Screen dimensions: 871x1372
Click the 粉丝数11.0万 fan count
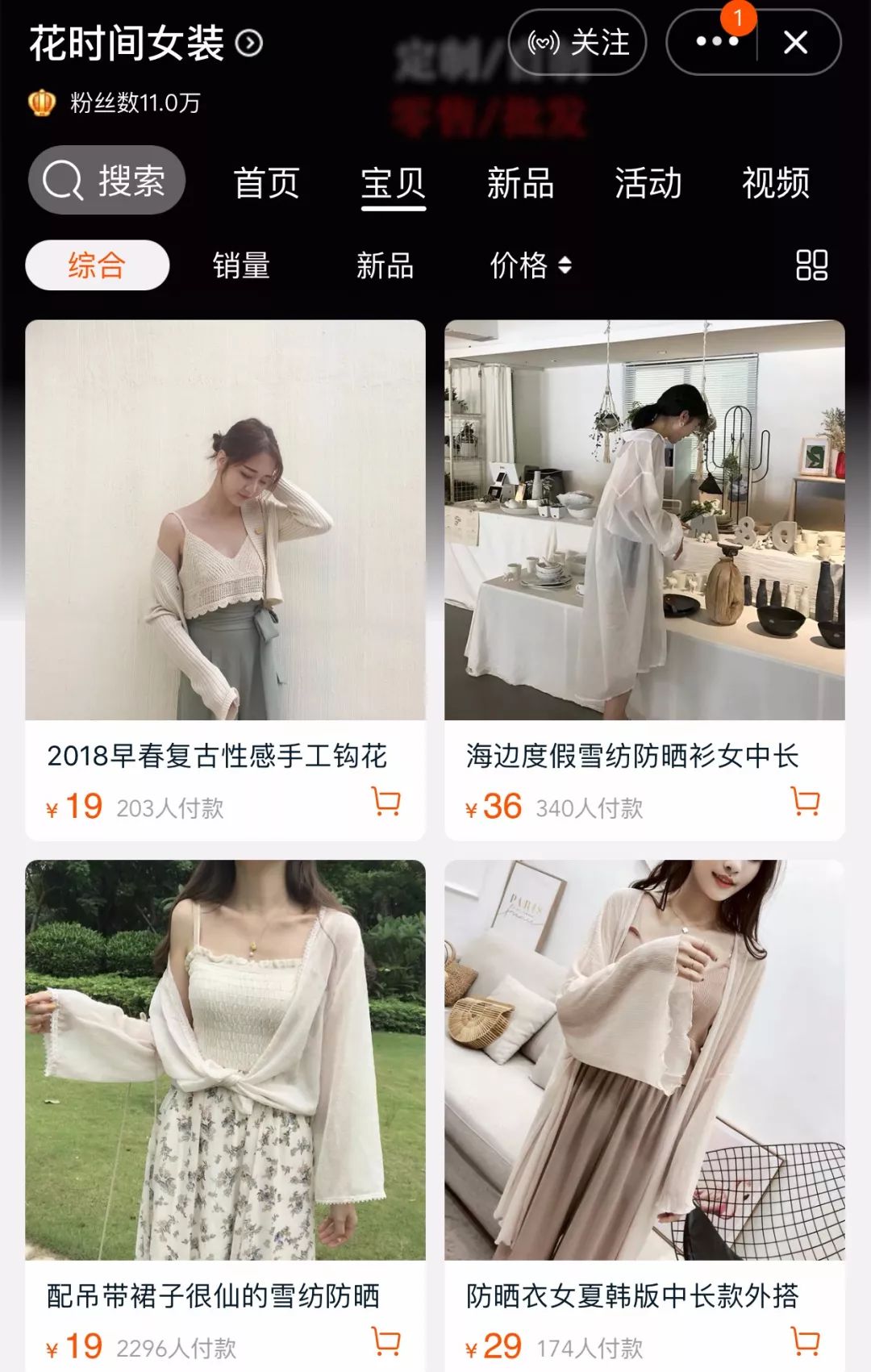click(134, 102)
